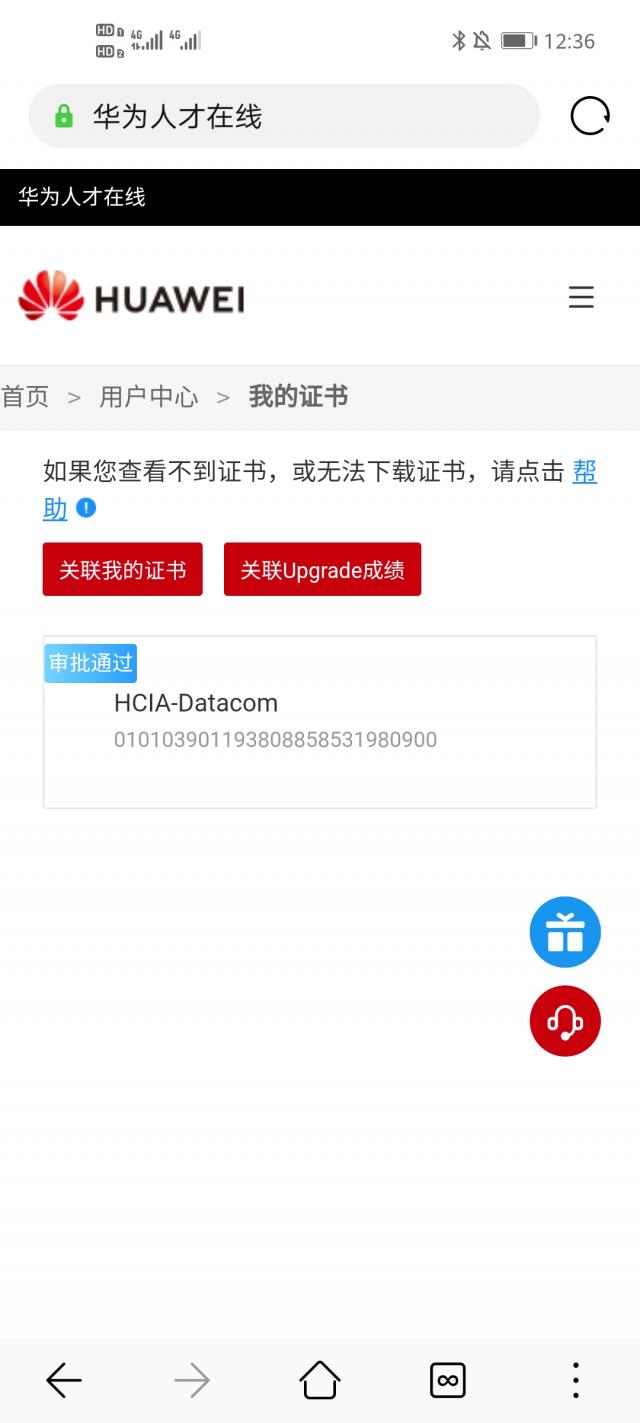The height and width of the screenshot is (1423, 640).
Task: Open the browser tabs switcher
Action: (447, 1381)
